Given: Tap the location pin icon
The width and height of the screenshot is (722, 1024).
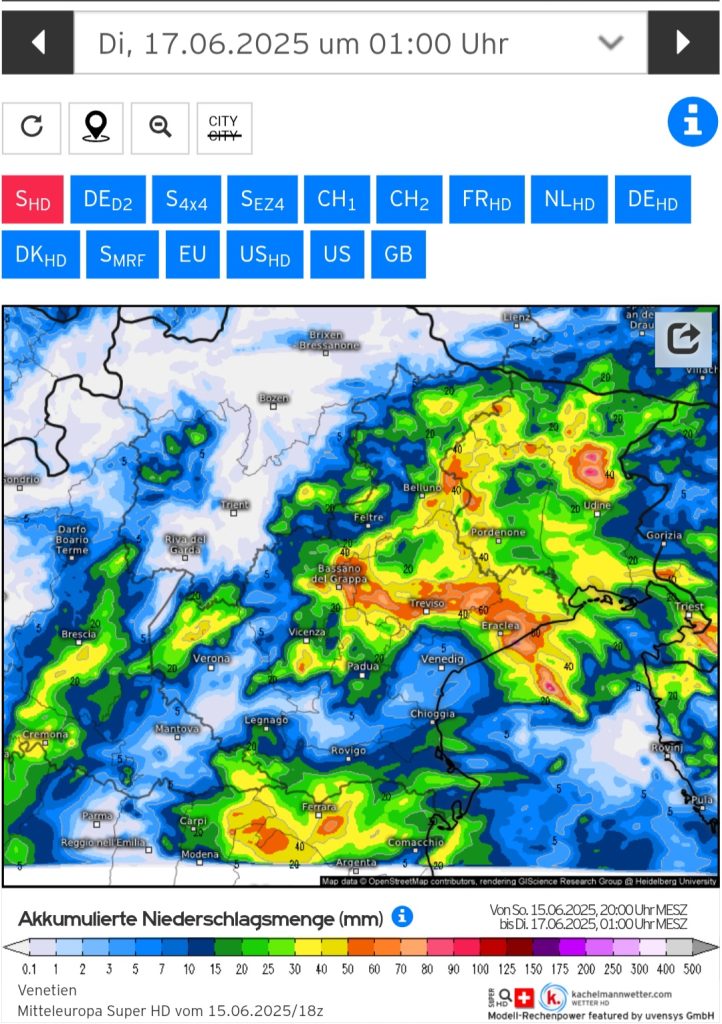Looking at the screenshot, I should point(96,127).
